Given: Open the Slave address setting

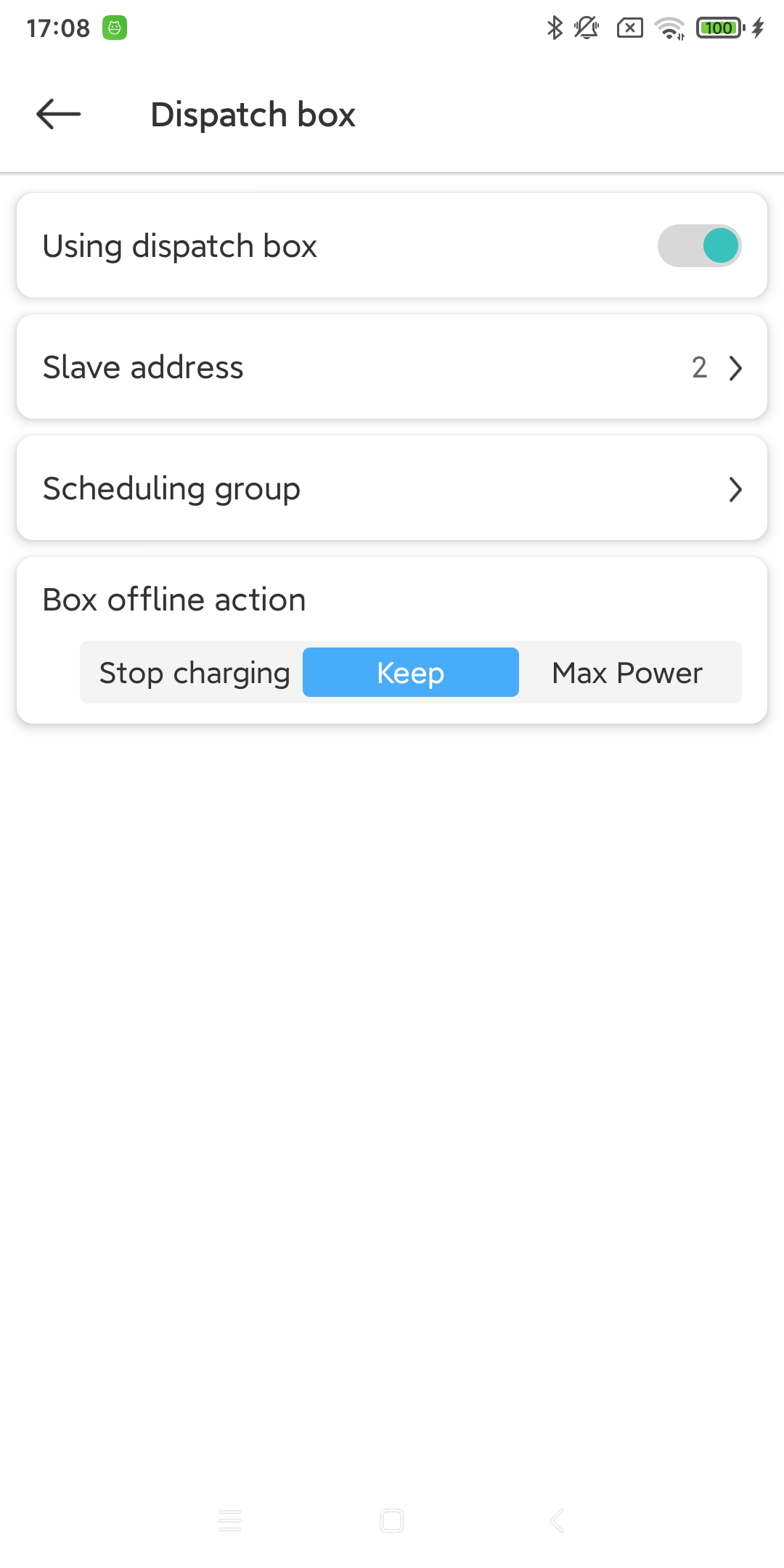Looking at the screenshot, I should [x=392, y=367].
